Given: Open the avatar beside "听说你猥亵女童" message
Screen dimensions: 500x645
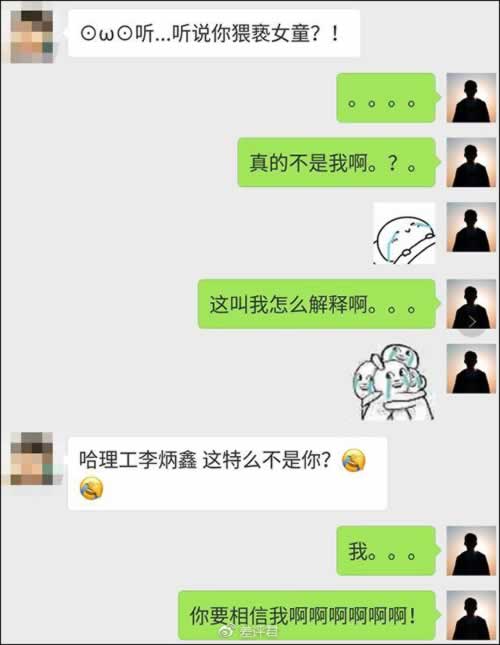Looking at the screenshot, I should (x=32, y=37).
